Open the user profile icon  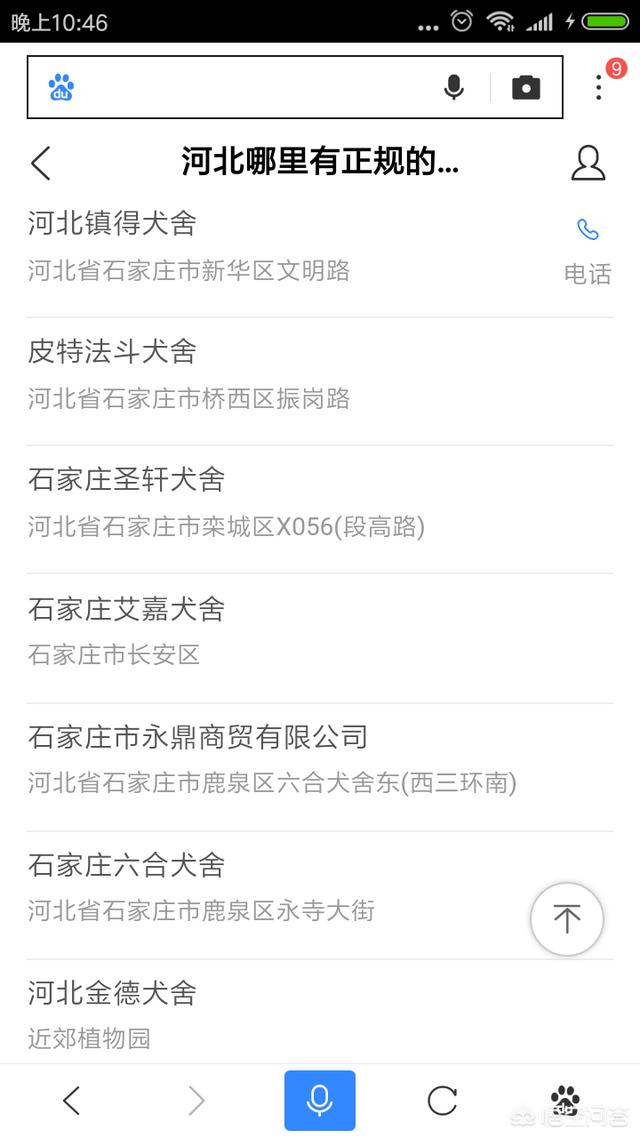tap(588, 163)
